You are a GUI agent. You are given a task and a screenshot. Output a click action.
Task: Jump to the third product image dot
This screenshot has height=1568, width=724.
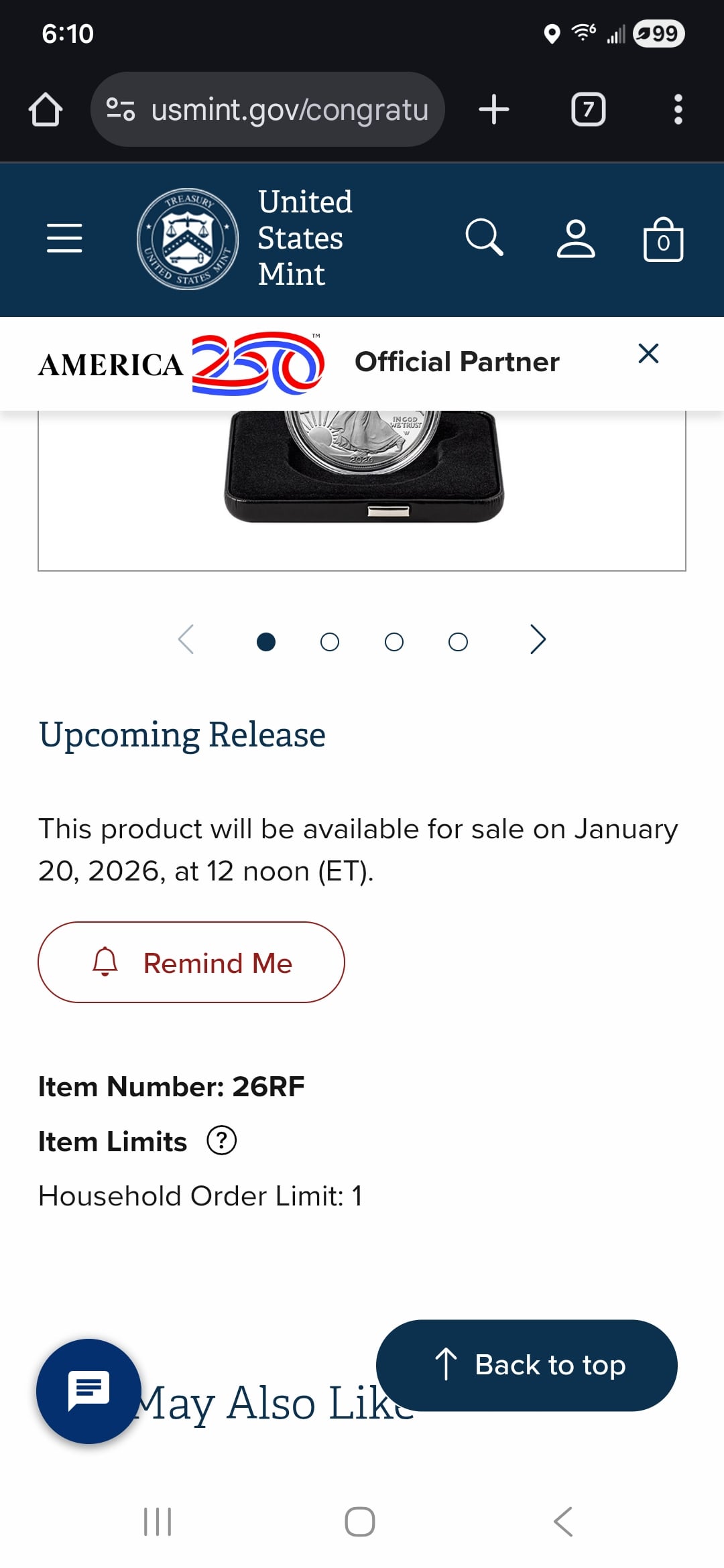[x=394, y=642]
